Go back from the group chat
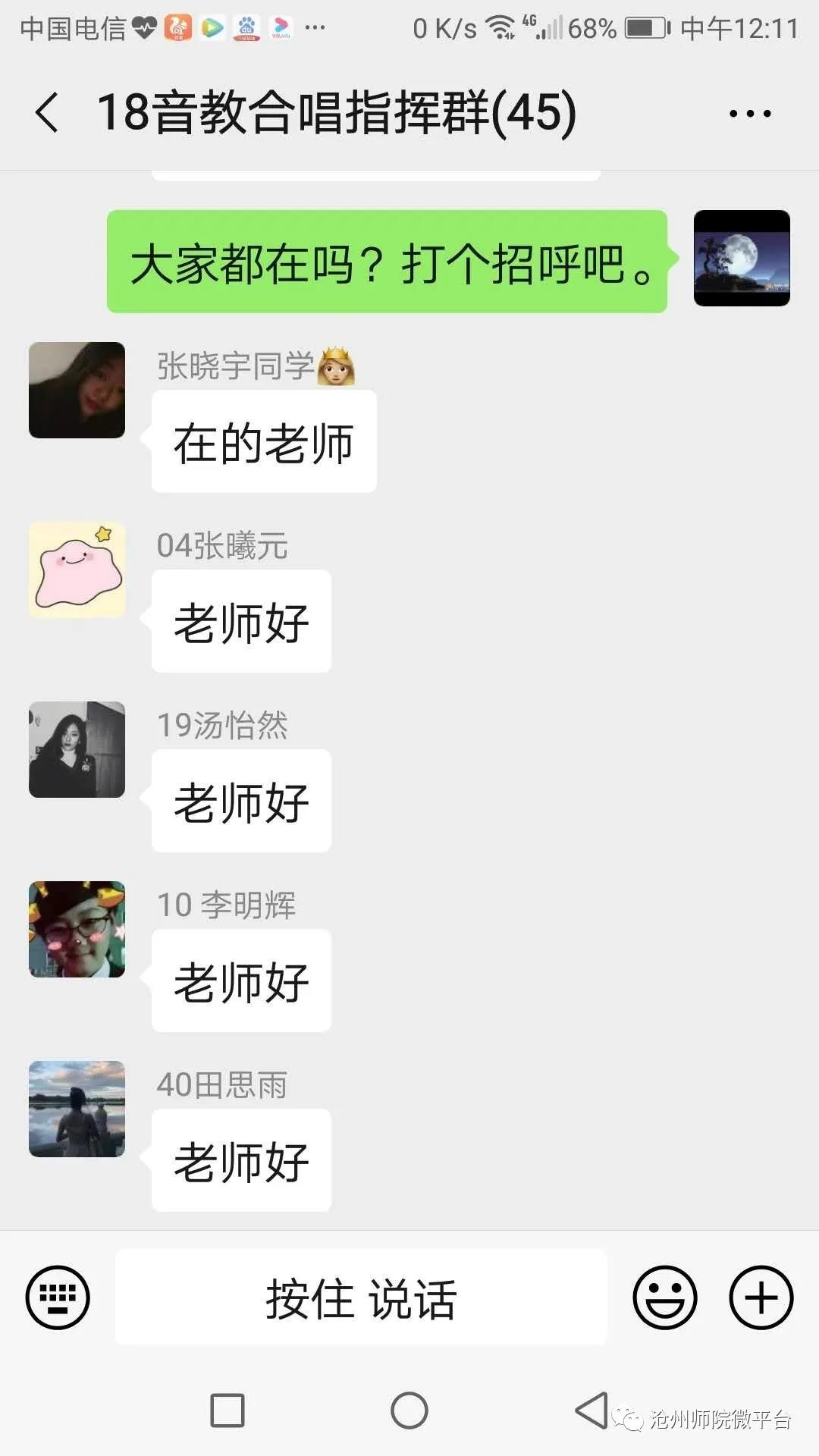 47,113
